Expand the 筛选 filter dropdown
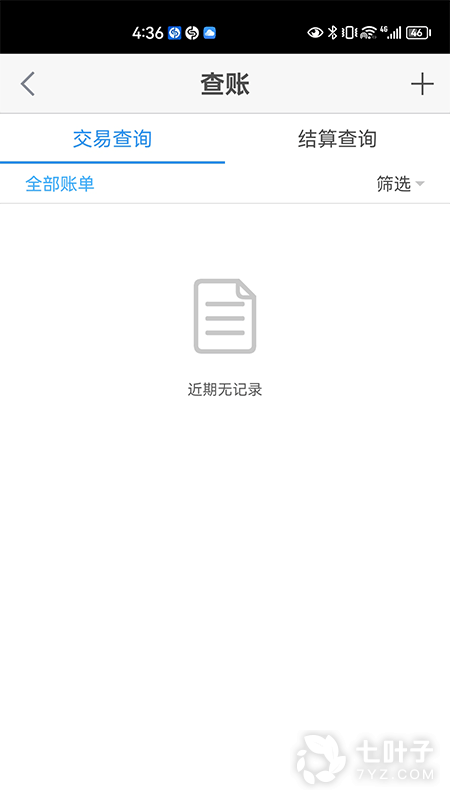 coord(401,184)
